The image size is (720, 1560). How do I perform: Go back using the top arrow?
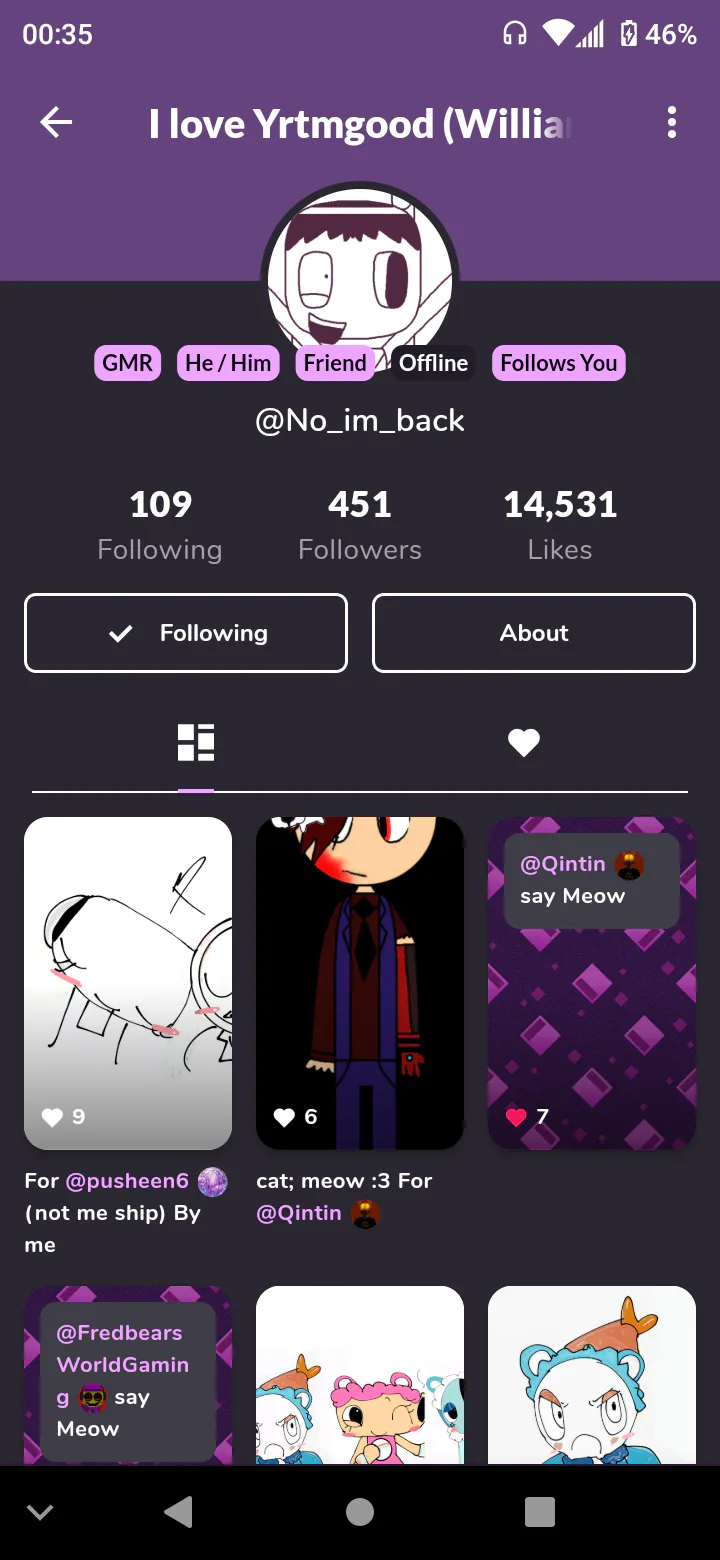point(56,123)
